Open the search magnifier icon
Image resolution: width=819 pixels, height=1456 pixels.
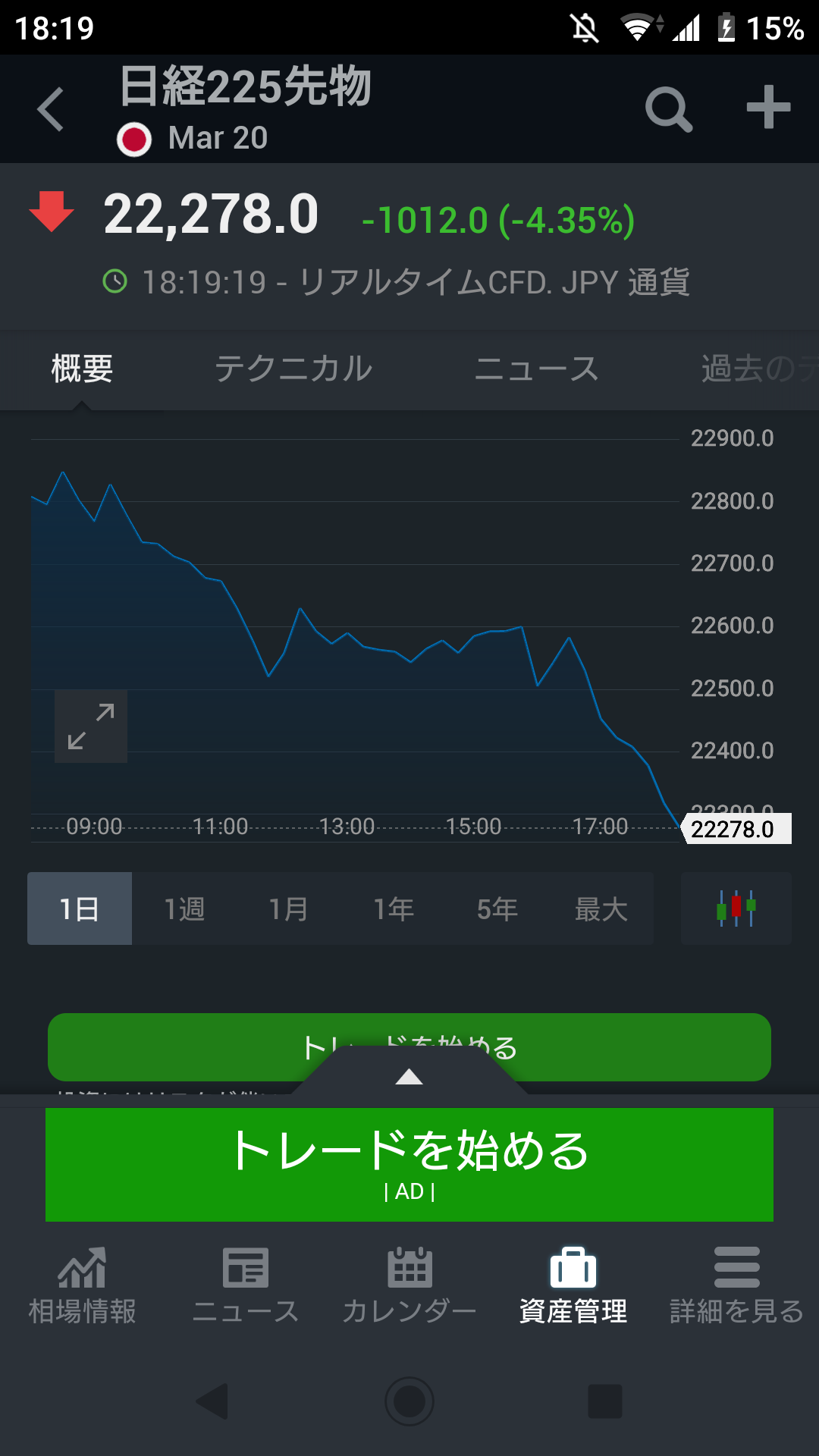668,109
